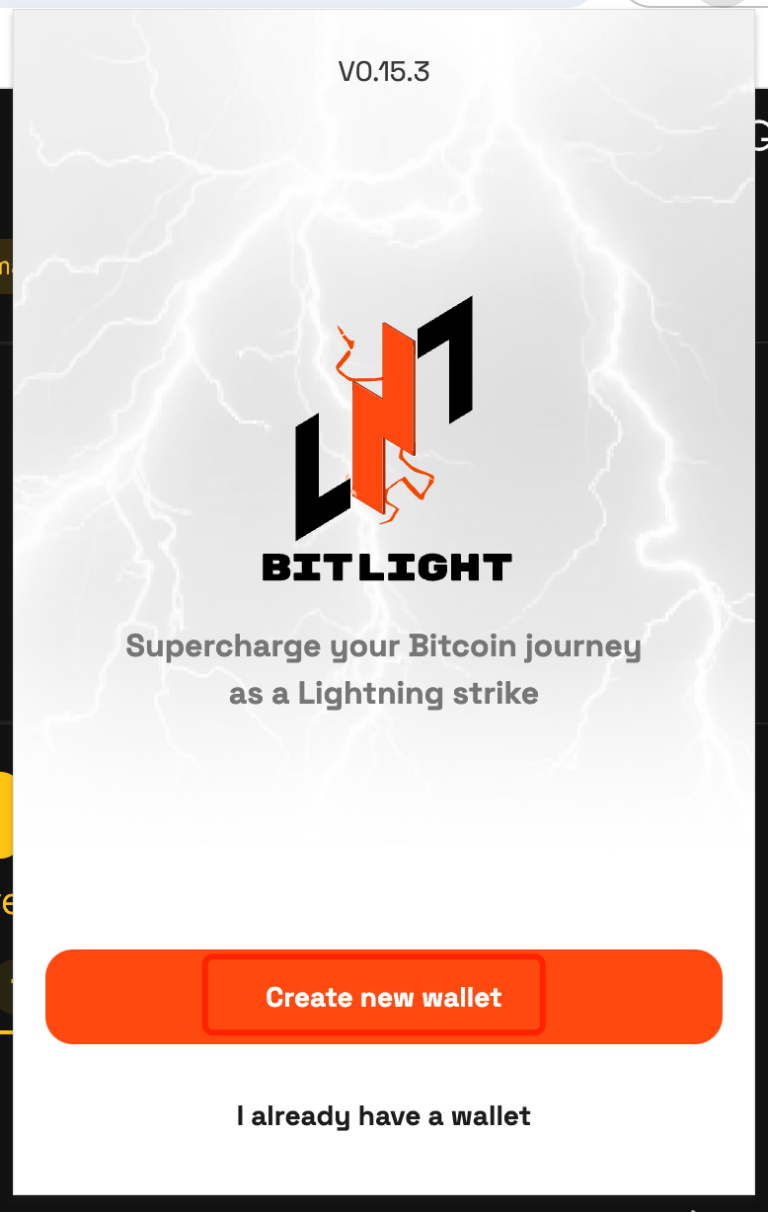768x1212 pixels.
Task: Click the outlined inner area of Create new wallet
Action: pos(374,995)
